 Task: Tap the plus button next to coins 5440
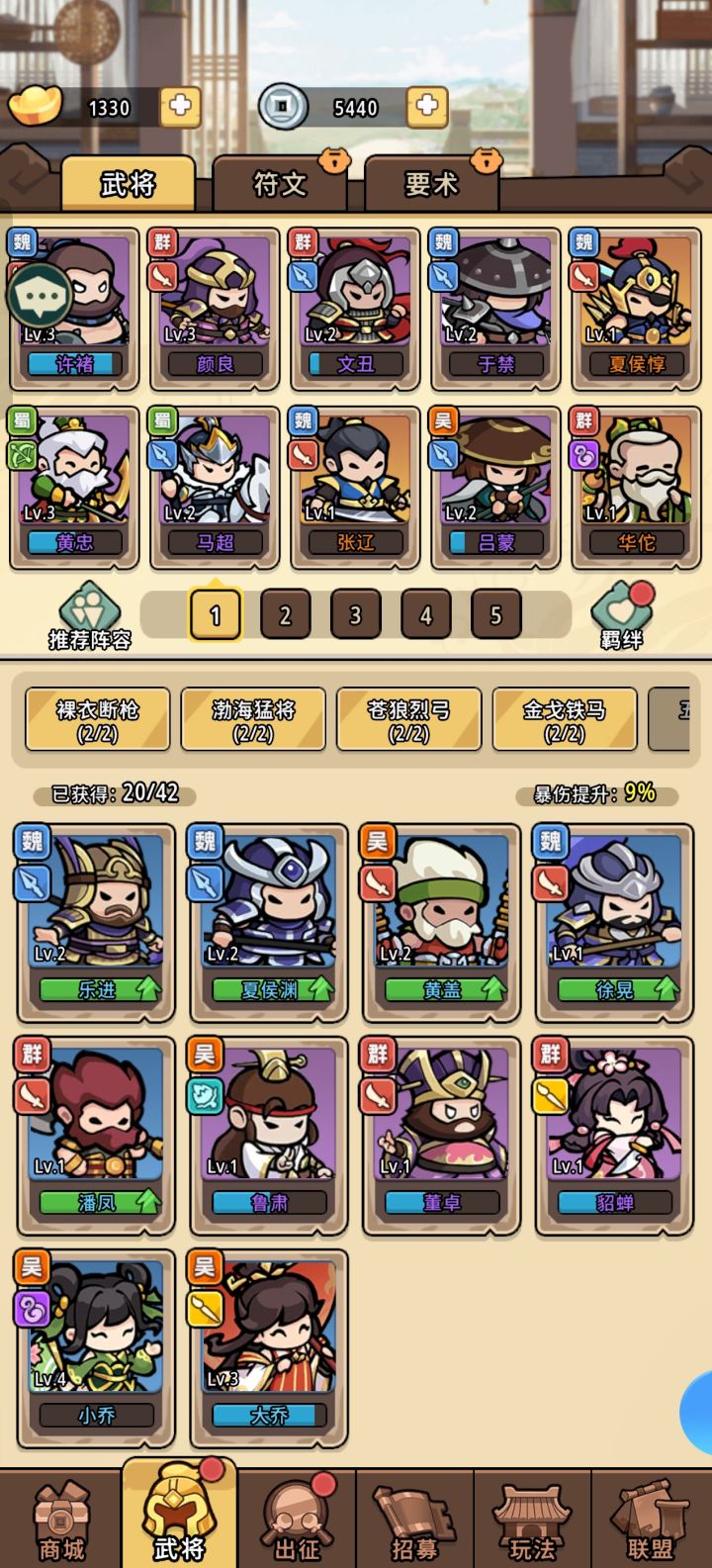tap(425, 107)
